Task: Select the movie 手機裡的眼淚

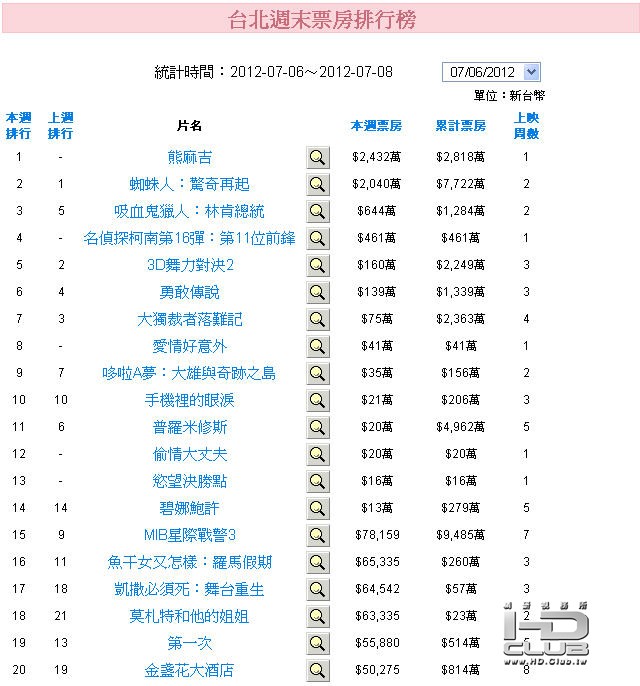Action: (190, 401)
